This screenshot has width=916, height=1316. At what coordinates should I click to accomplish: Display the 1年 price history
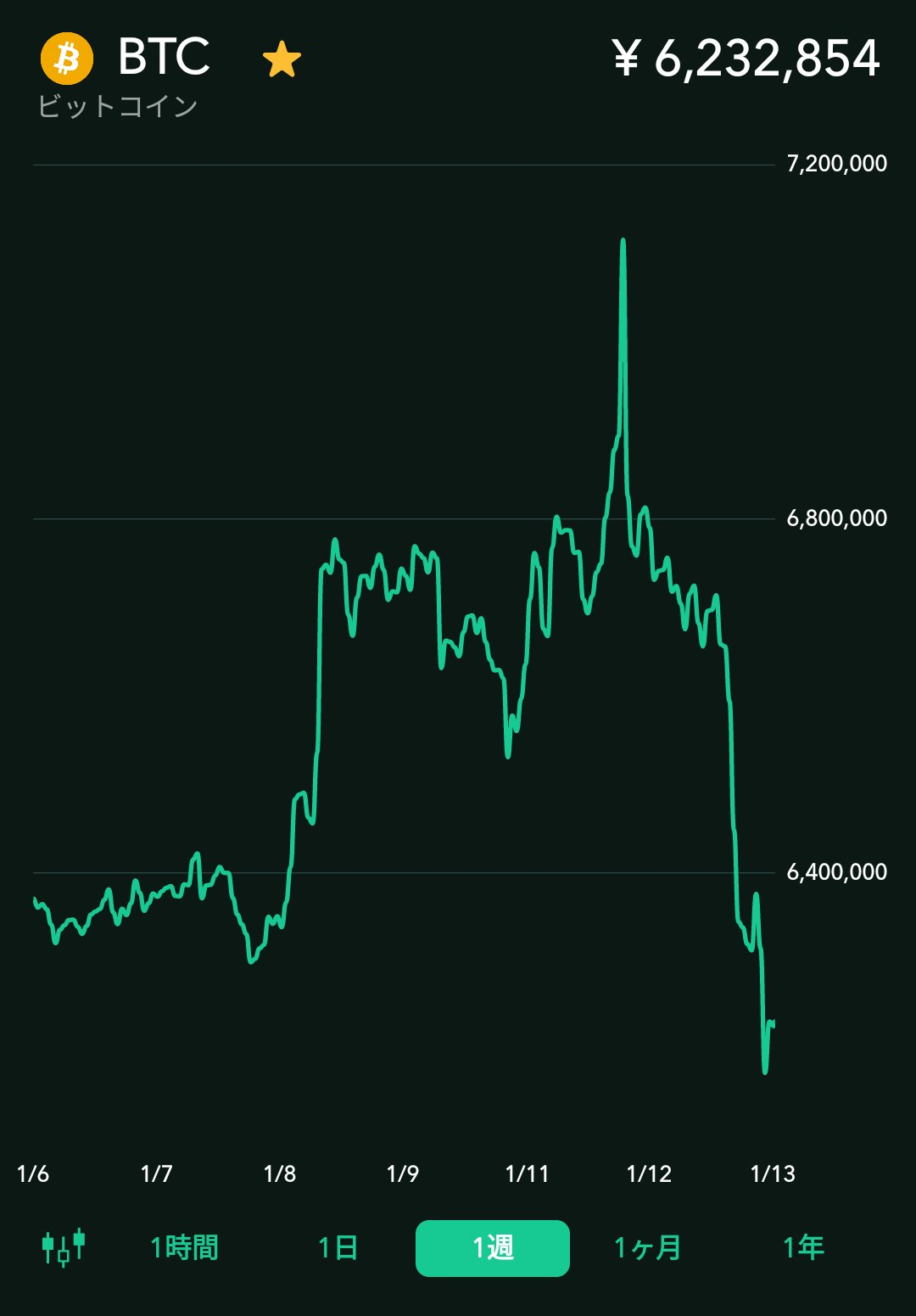(x=803, y=1248)
